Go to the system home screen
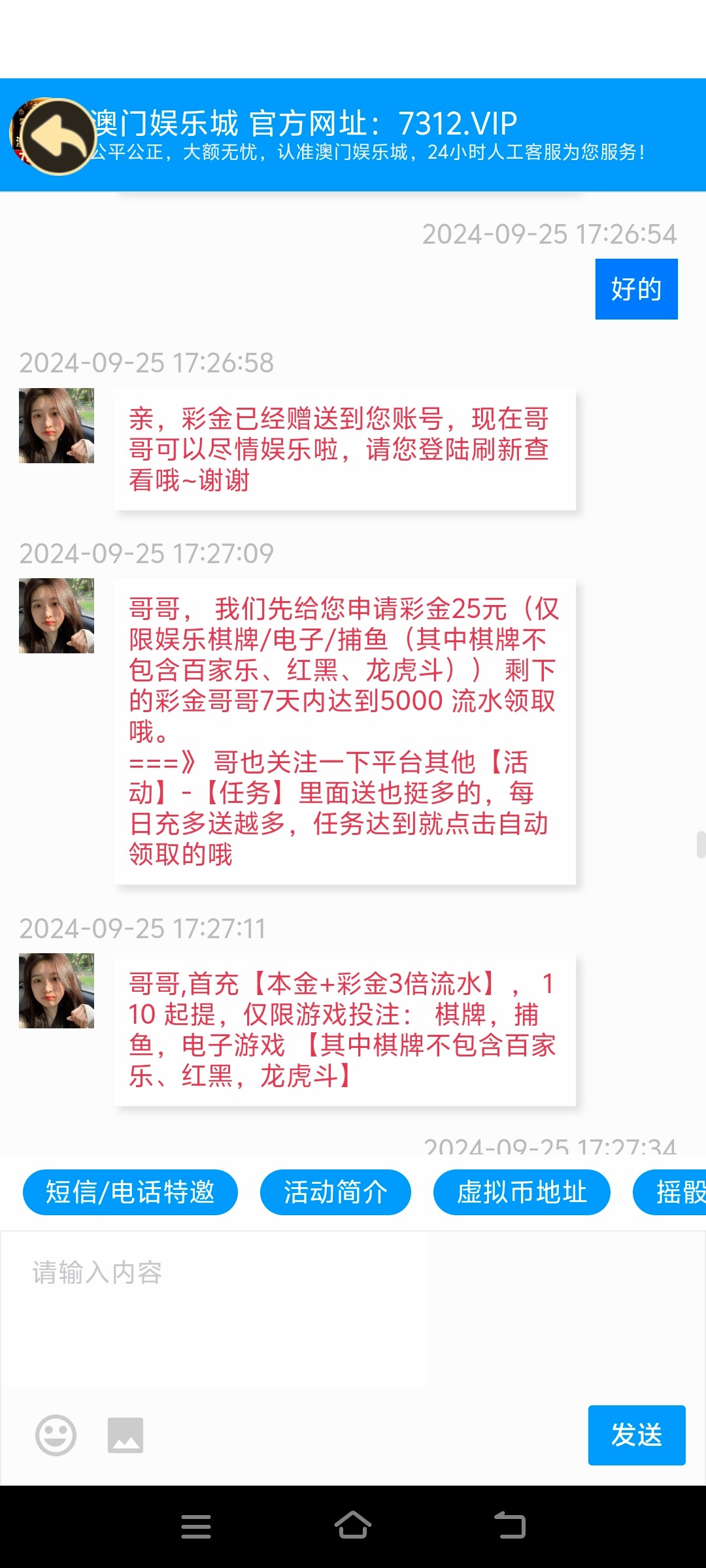This screenshot has width=706, height=1568. point(353,1526)
